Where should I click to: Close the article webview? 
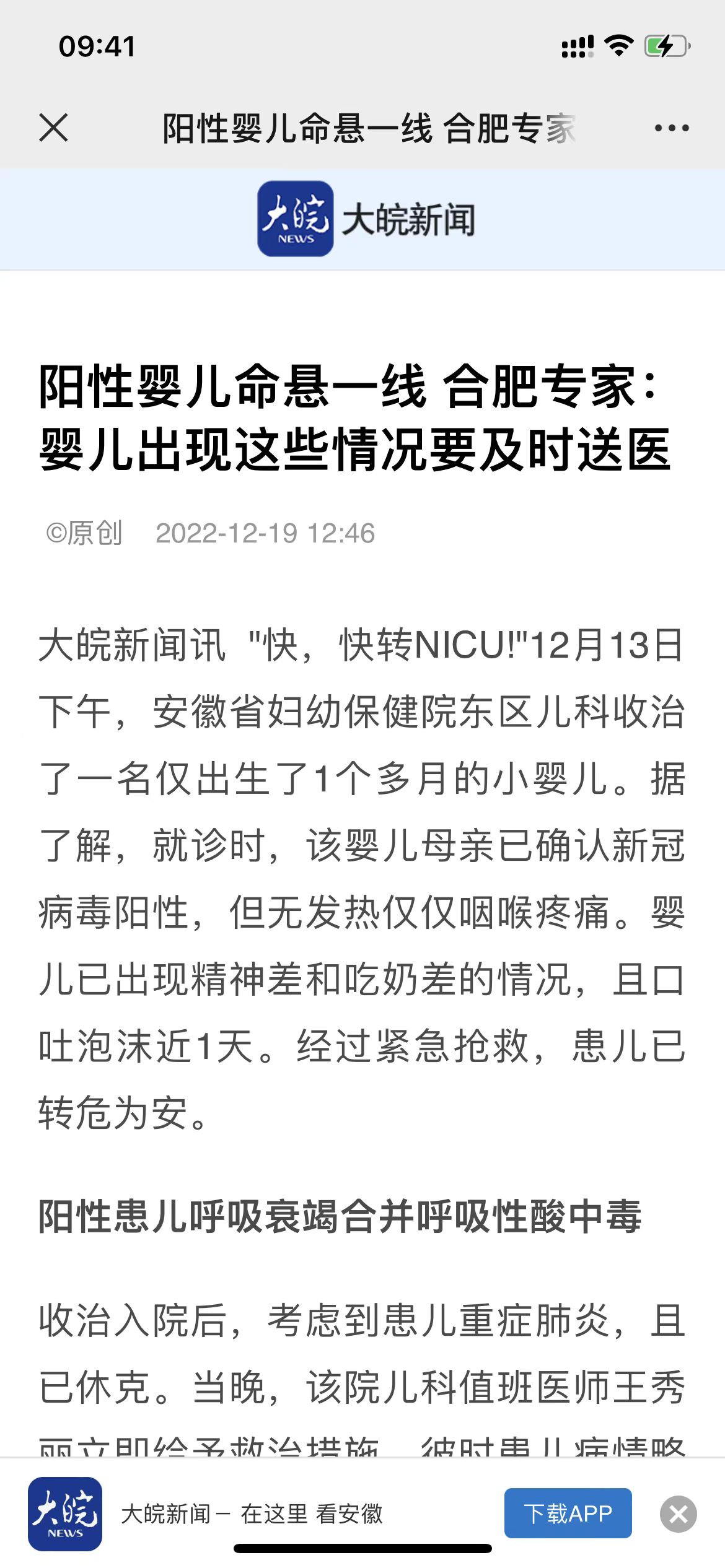pyautogui.click(x=54, y=128)
